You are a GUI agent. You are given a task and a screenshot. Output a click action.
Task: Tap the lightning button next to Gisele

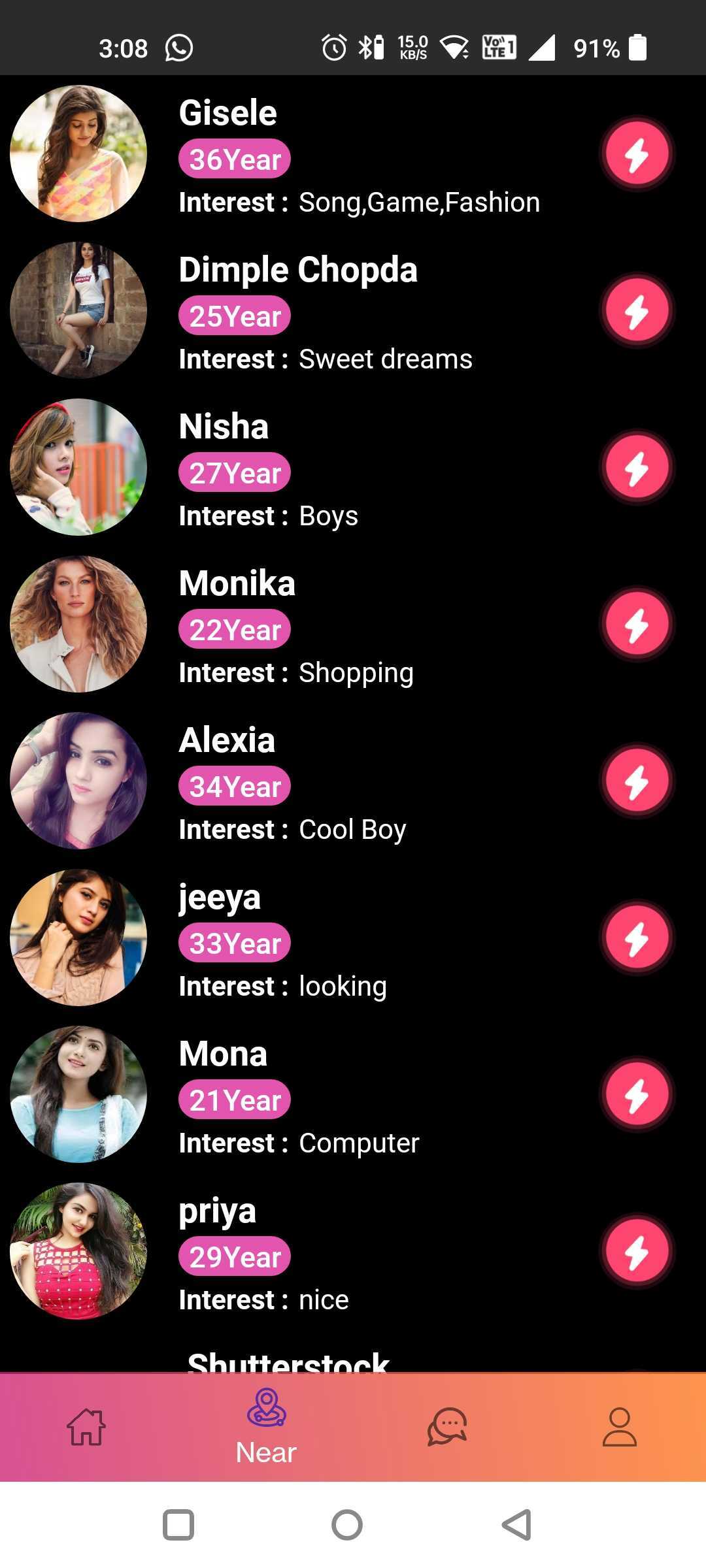click(x=637, y=154)
